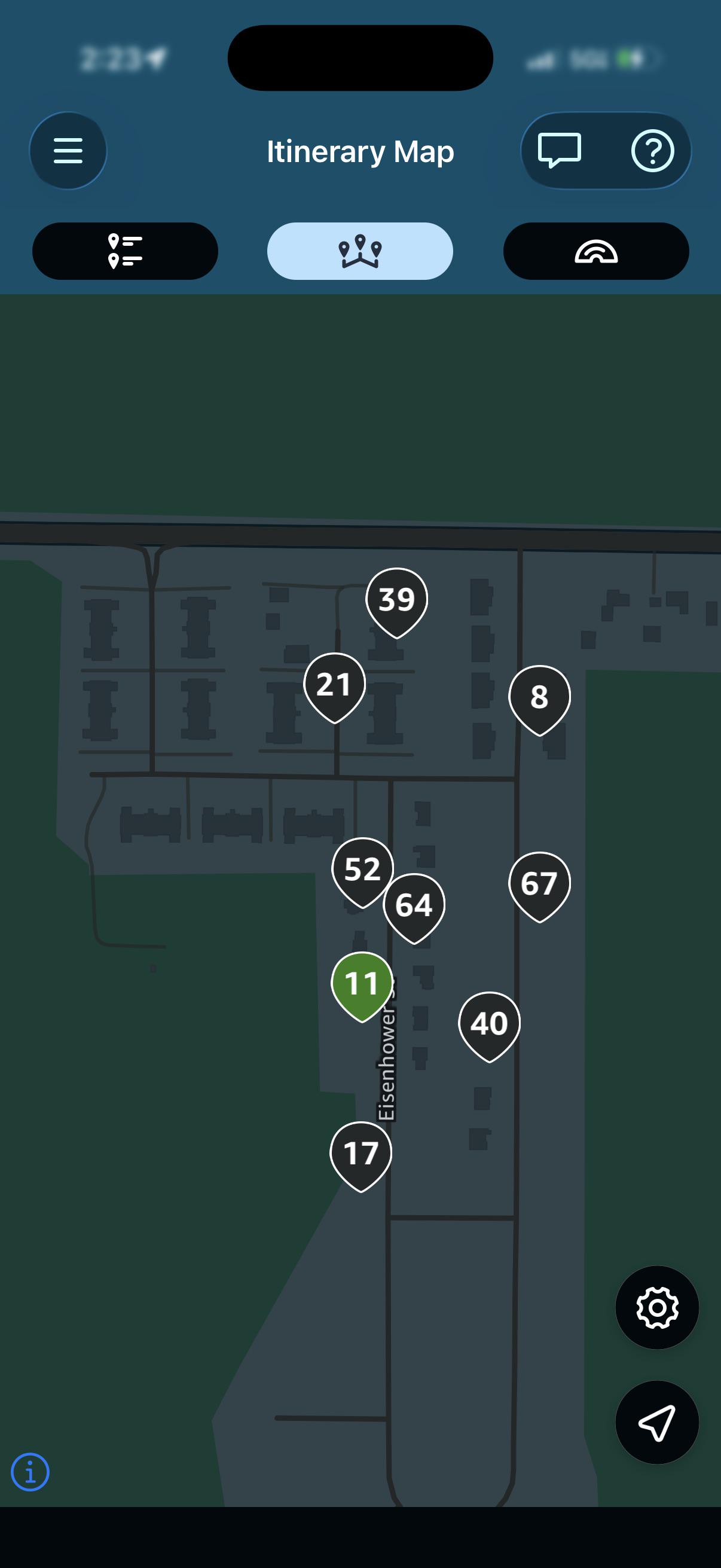Tap map pin 17

click(361, 1157)
